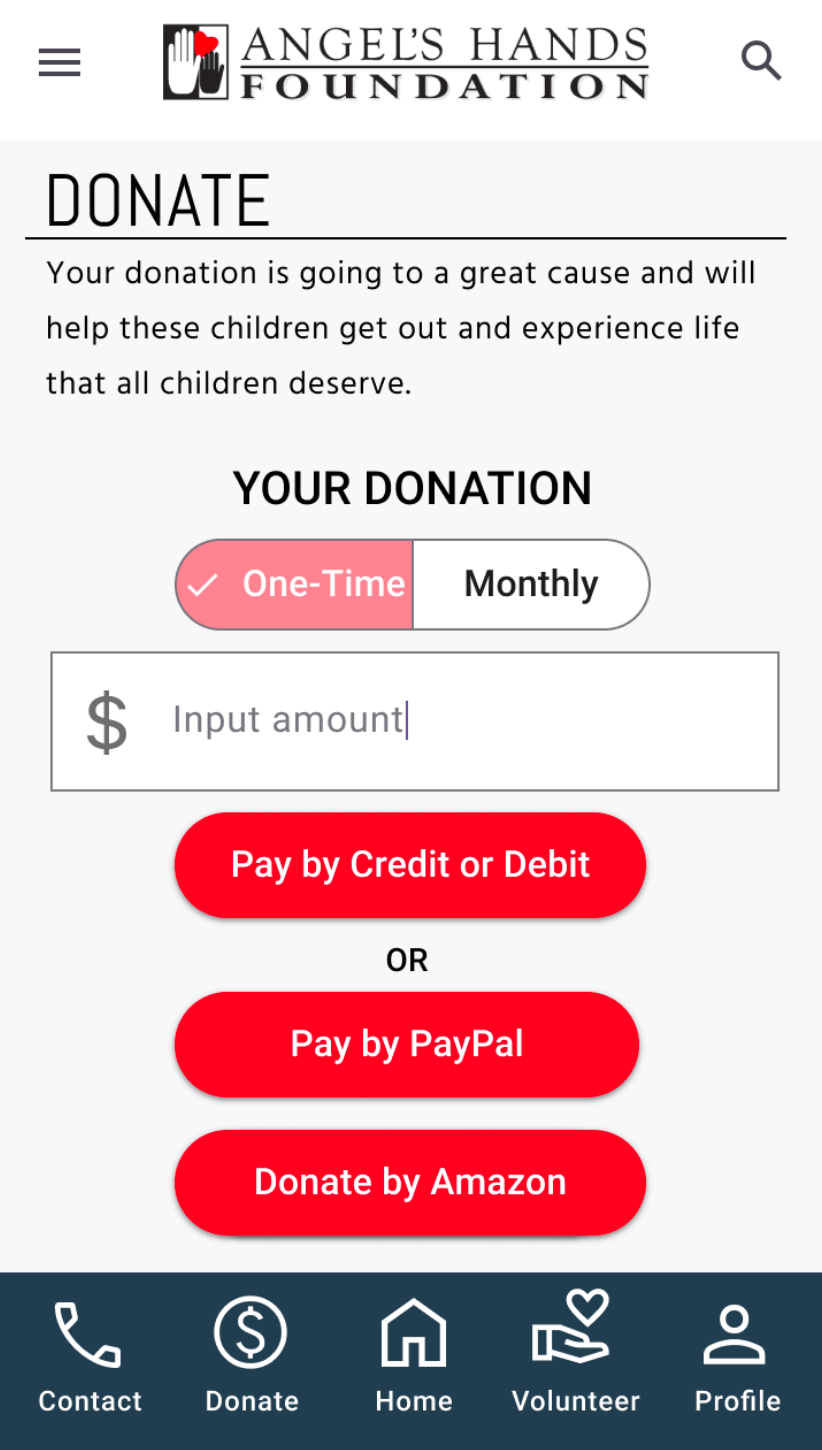The height and width of the screenshot is (1450, 822).
Task: Choose Donate by Amazon
Action: tap(409, 1182)
